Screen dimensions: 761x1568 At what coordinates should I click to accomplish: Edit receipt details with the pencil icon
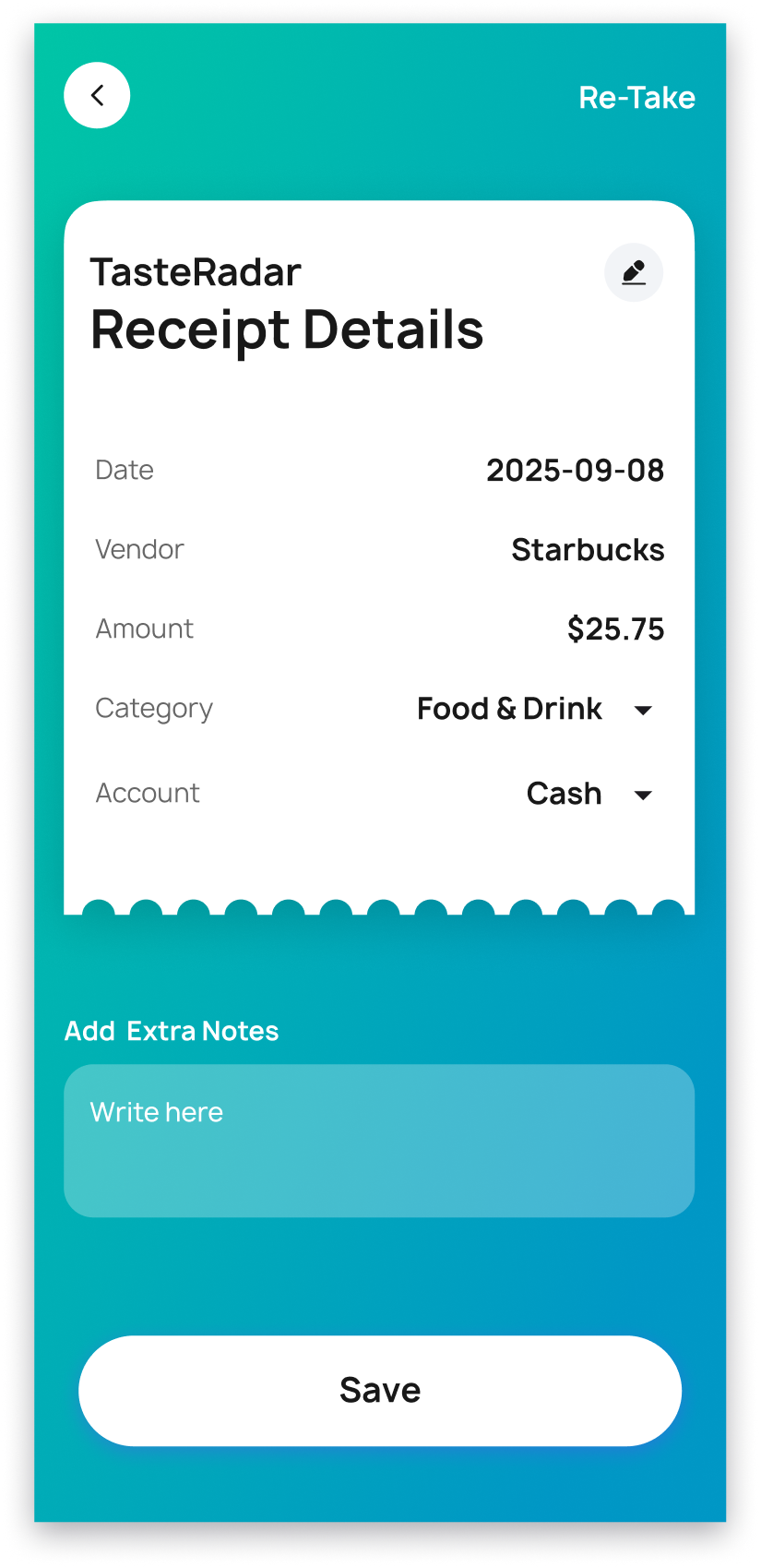pyautogui.click(x=634, y=273)
